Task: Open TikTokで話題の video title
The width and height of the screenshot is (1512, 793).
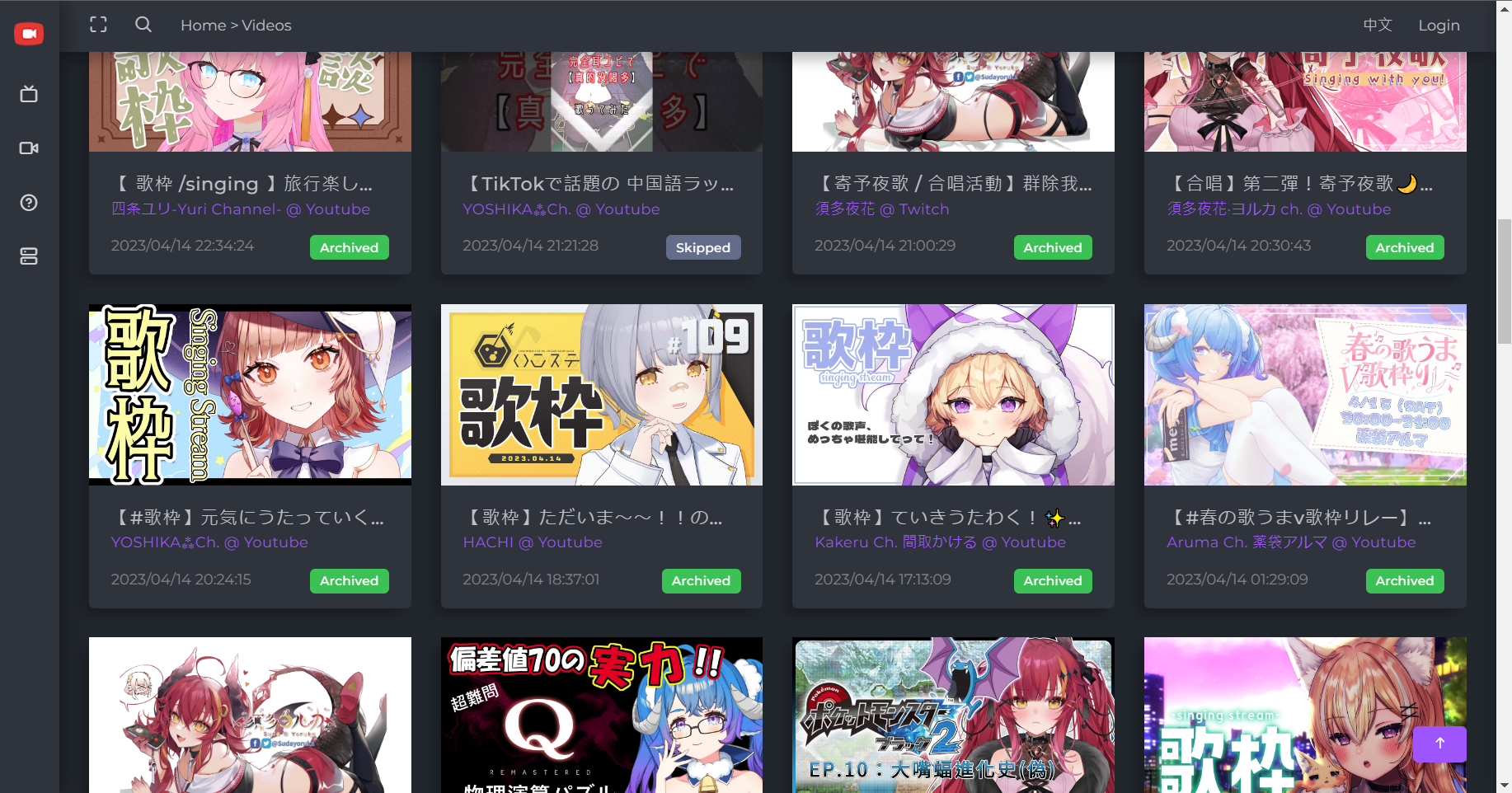Action: click(601, 184)
